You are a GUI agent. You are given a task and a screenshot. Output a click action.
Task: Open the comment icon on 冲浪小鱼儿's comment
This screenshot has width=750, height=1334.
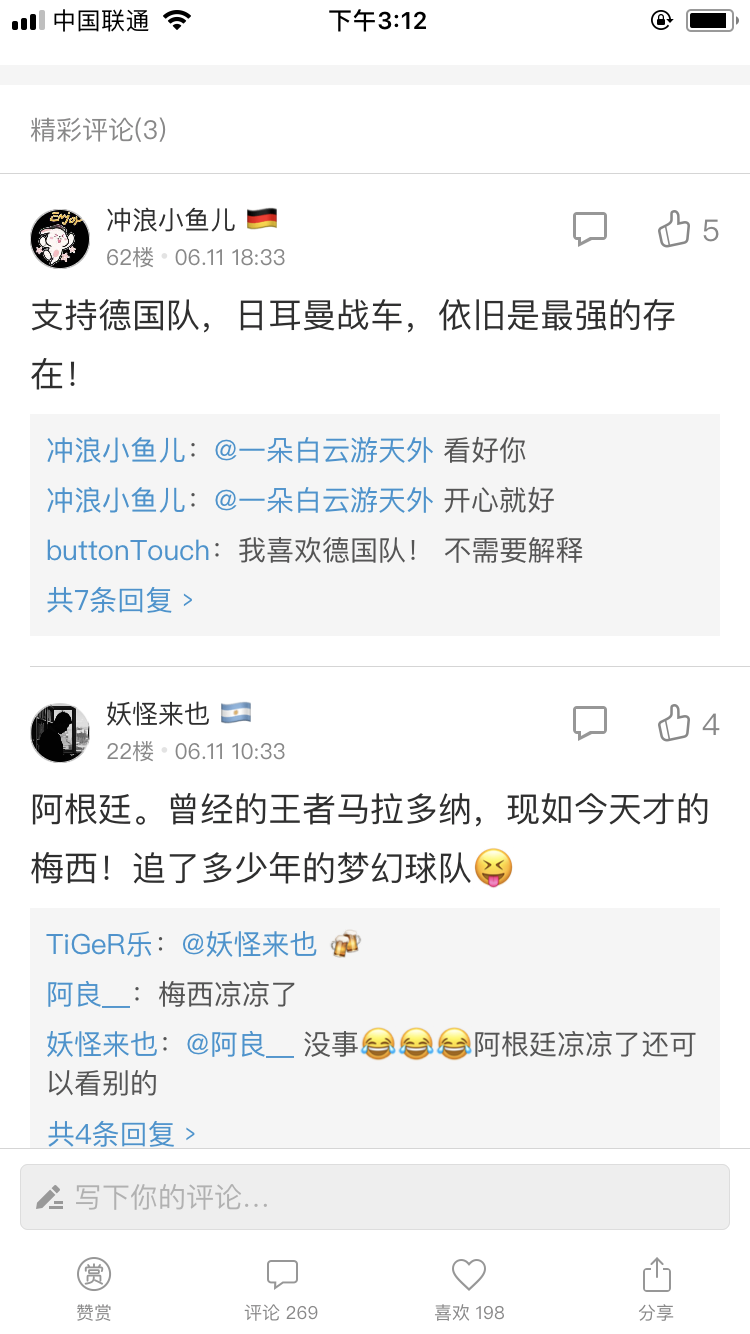pyautogui.click(x=590, y=228)
